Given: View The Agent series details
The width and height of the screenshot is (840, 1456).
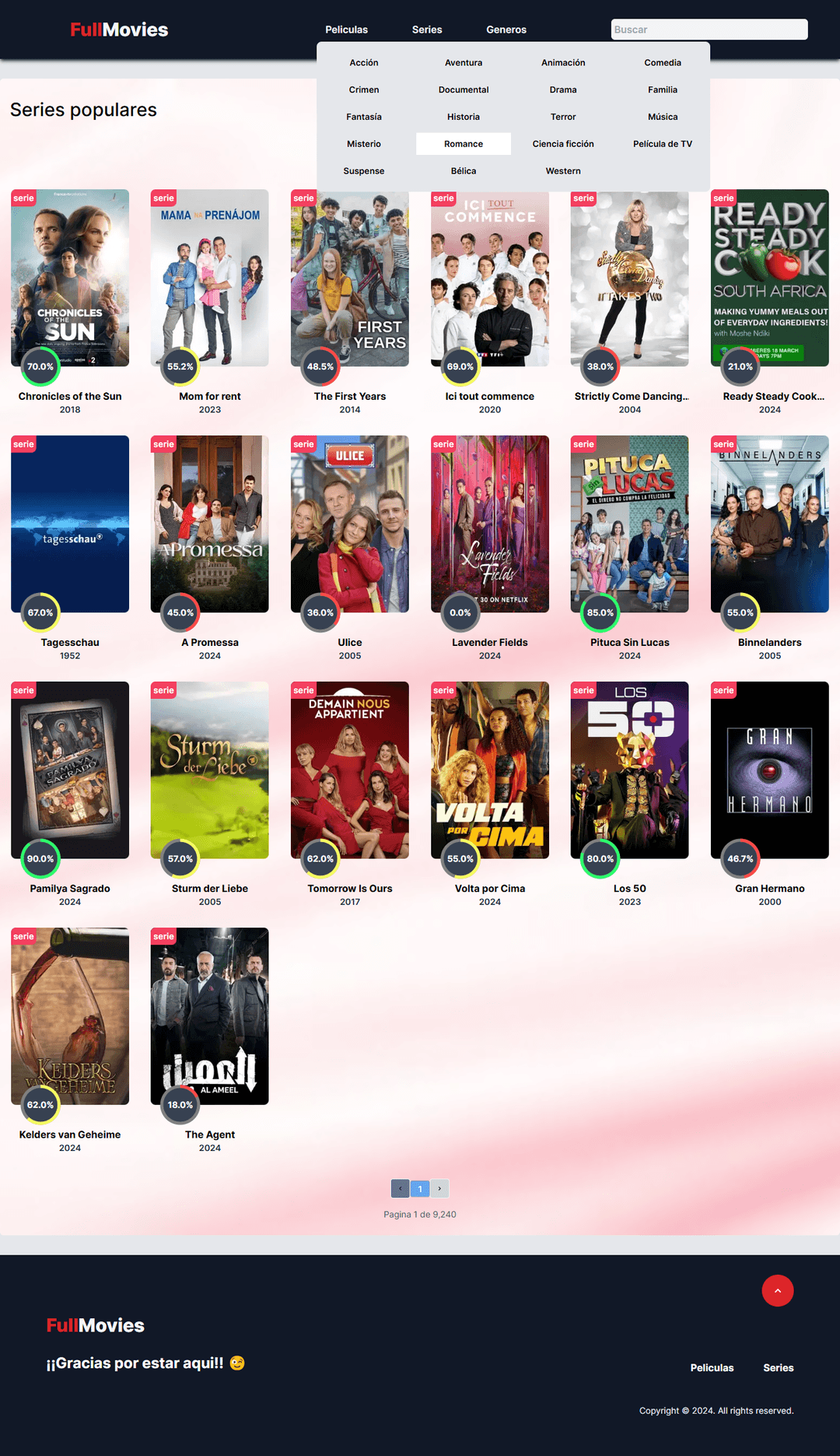Looking at the screenshot, I should [x=210, y=1016].
